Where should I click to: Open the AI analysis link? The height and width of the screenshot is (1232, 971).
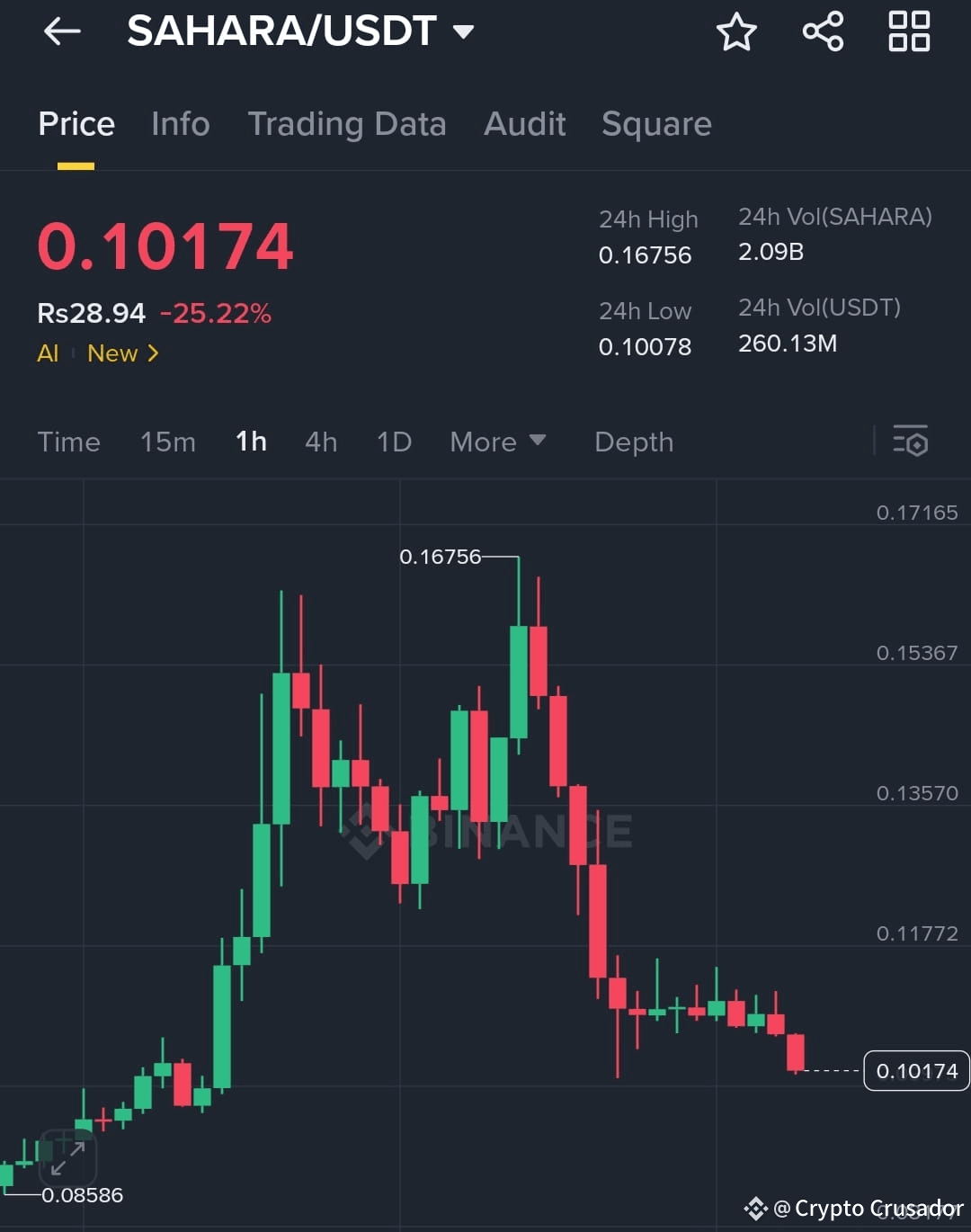tap(48, 353)
